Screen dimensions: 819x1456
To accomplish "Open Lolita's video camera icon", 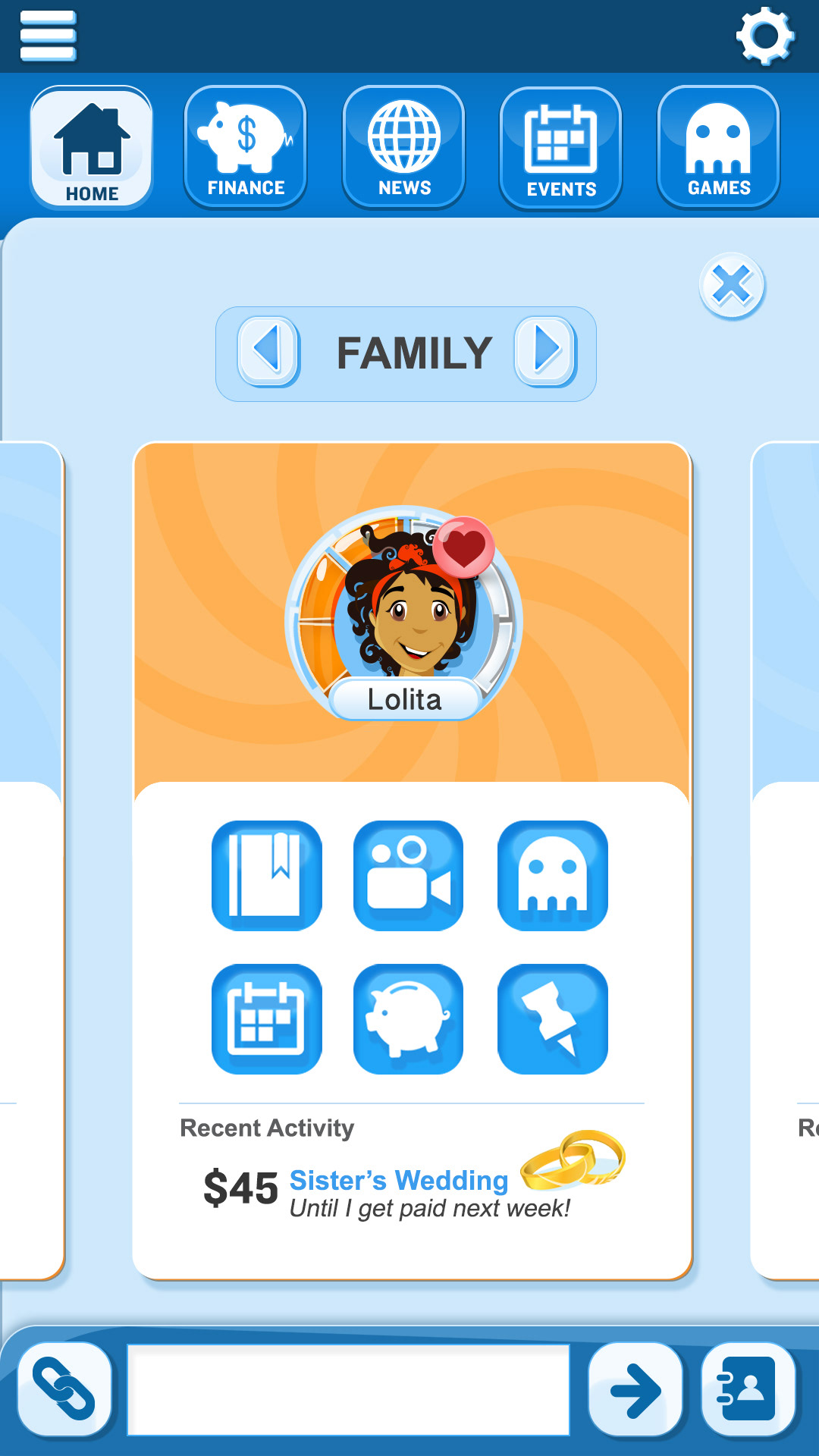I will click(x=409, y=876).
